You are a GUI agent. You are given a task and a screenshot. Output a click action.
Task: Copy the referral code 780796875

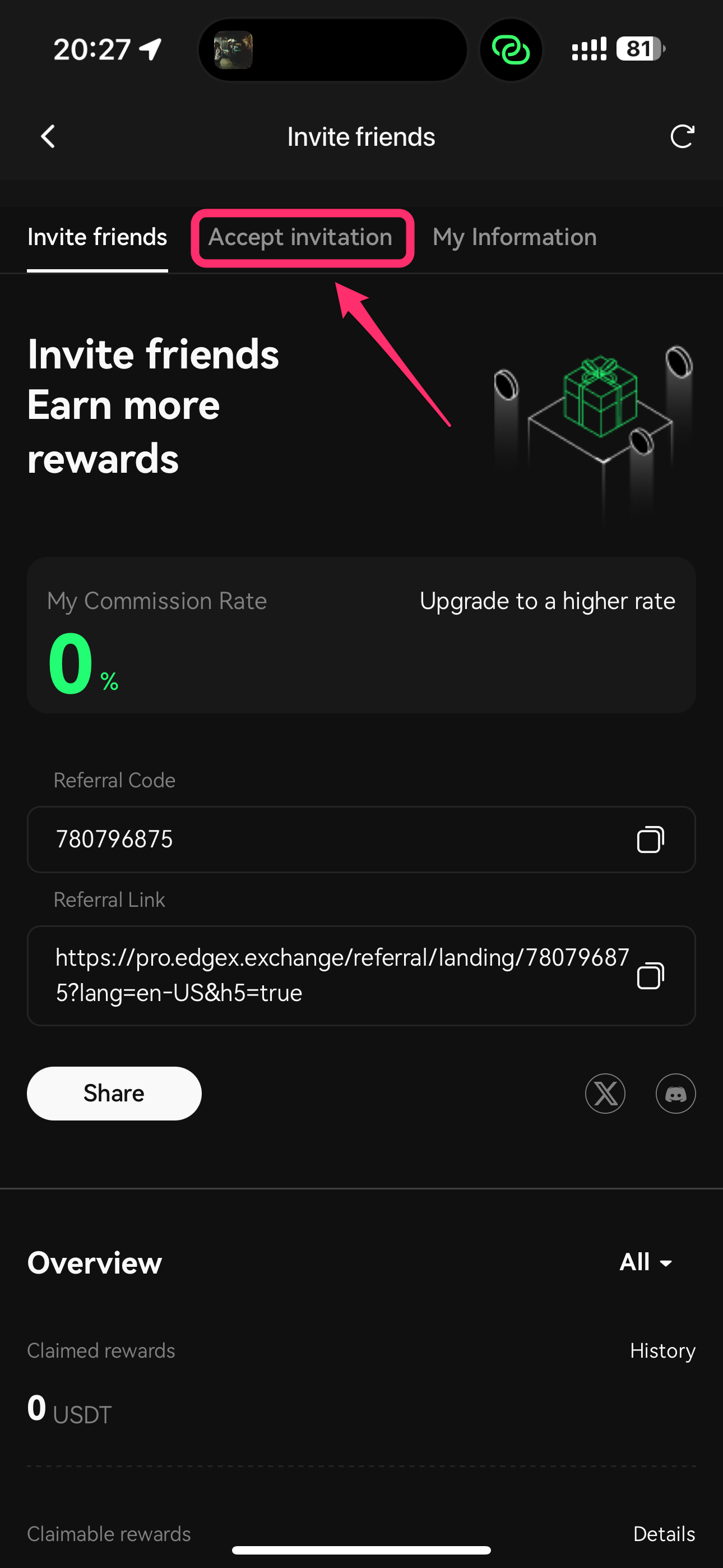pyautogui.click(x=650, y=840)
